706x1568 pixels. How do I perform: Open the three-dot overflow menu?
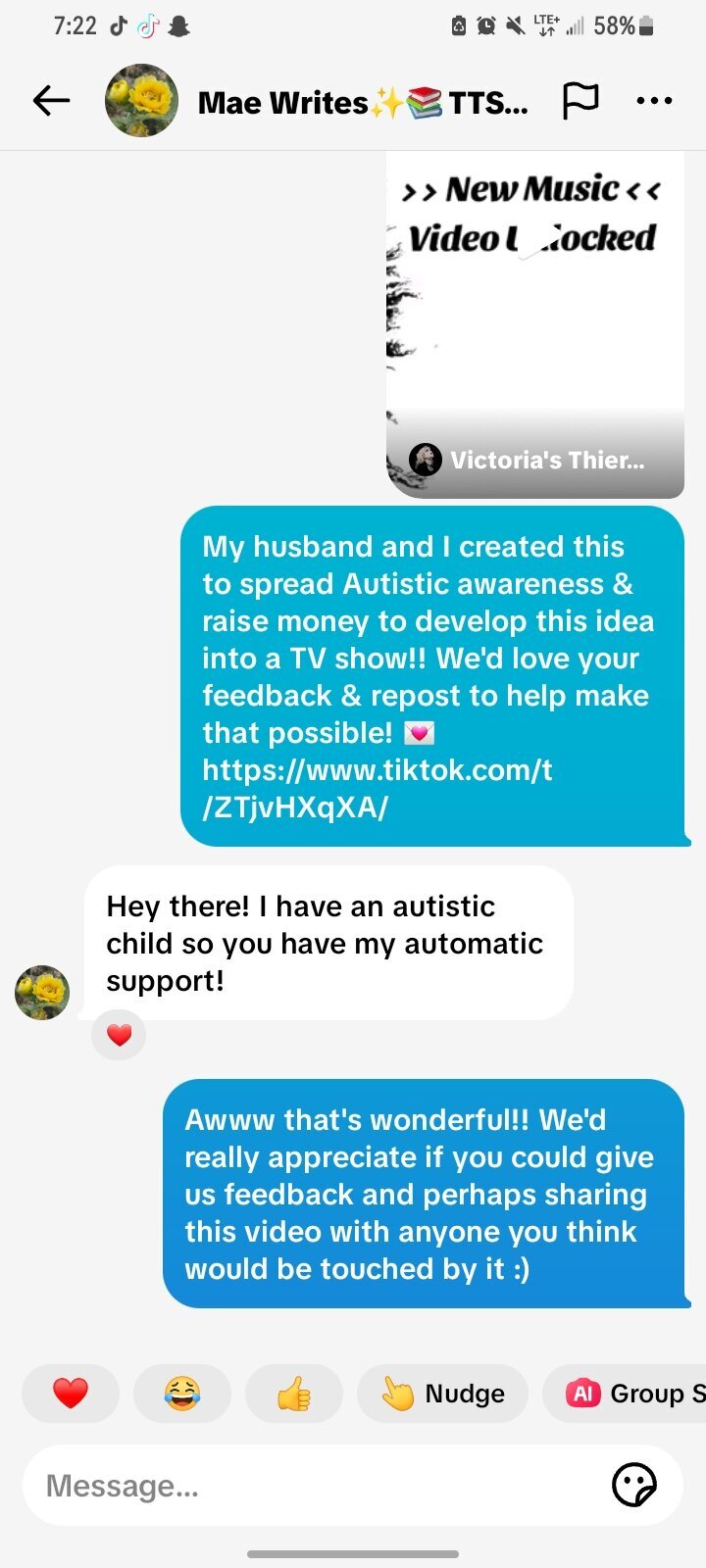point(654,100)
